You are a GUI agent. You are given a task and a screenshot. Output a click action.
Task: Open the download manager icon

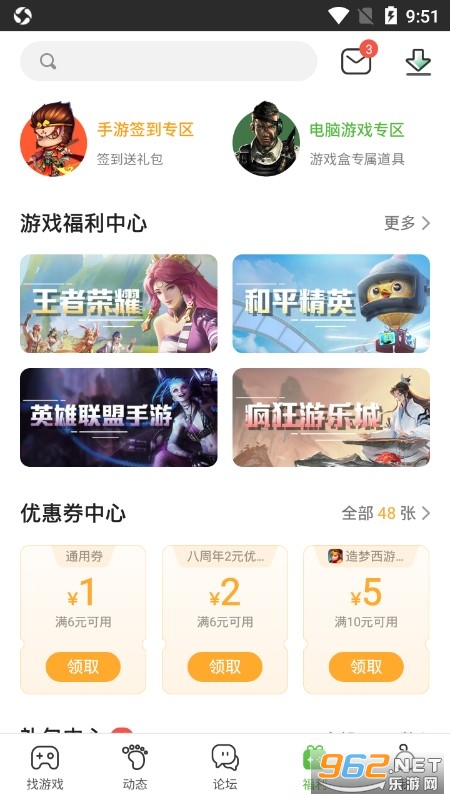tap(418, 62)
